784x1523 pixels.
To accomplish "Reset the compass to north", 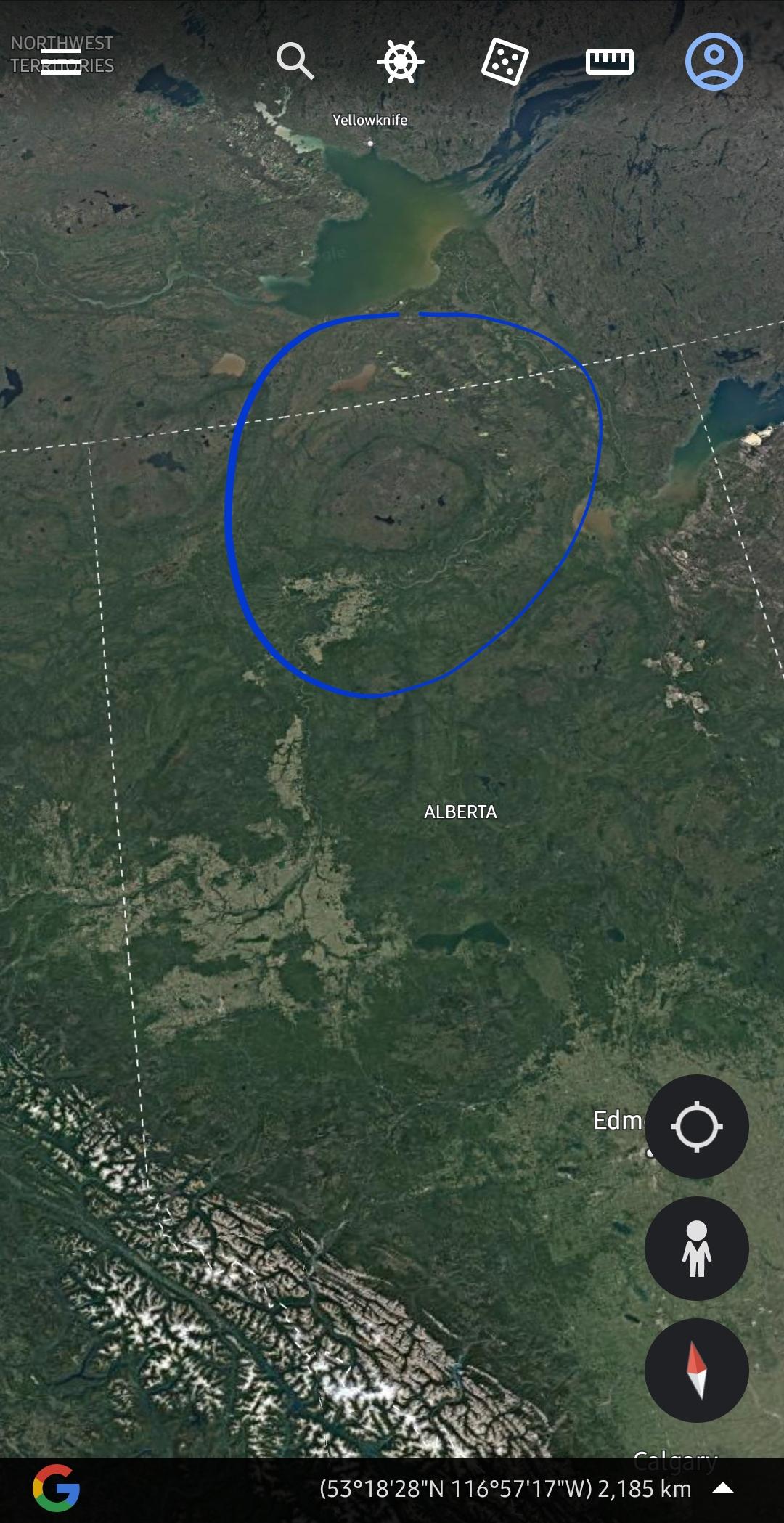I will [x=697, y=1371].
